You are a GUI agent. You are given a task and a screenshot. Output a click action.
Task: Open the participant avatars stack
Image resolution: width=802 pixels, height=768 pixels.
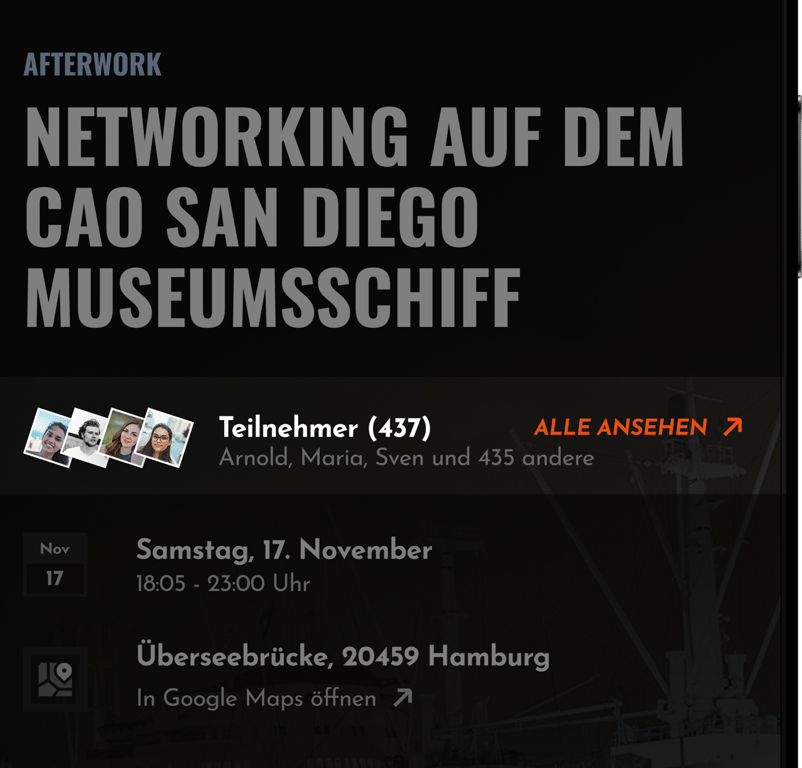[x=108, y=438]
